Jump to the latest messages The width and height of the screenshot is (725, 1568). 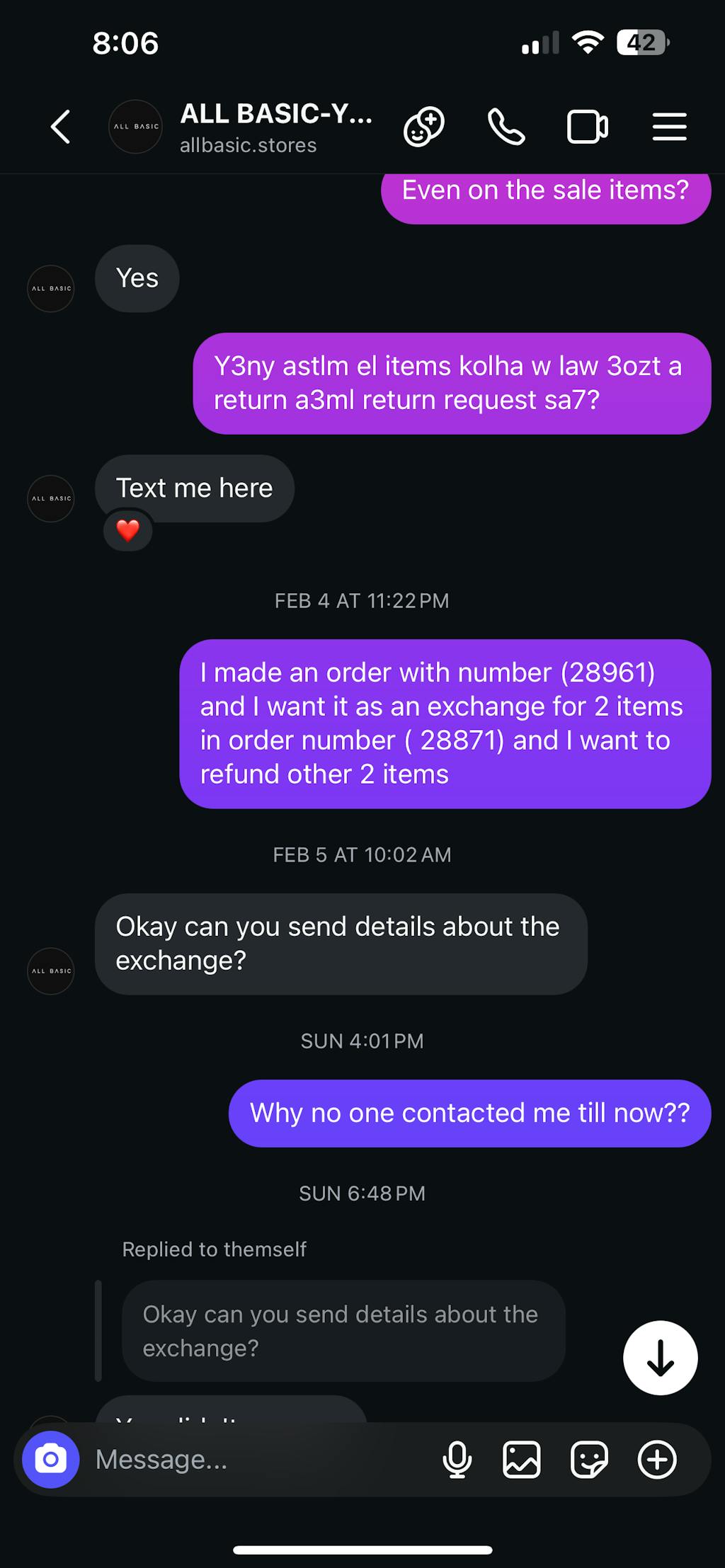pos(660,1358)
